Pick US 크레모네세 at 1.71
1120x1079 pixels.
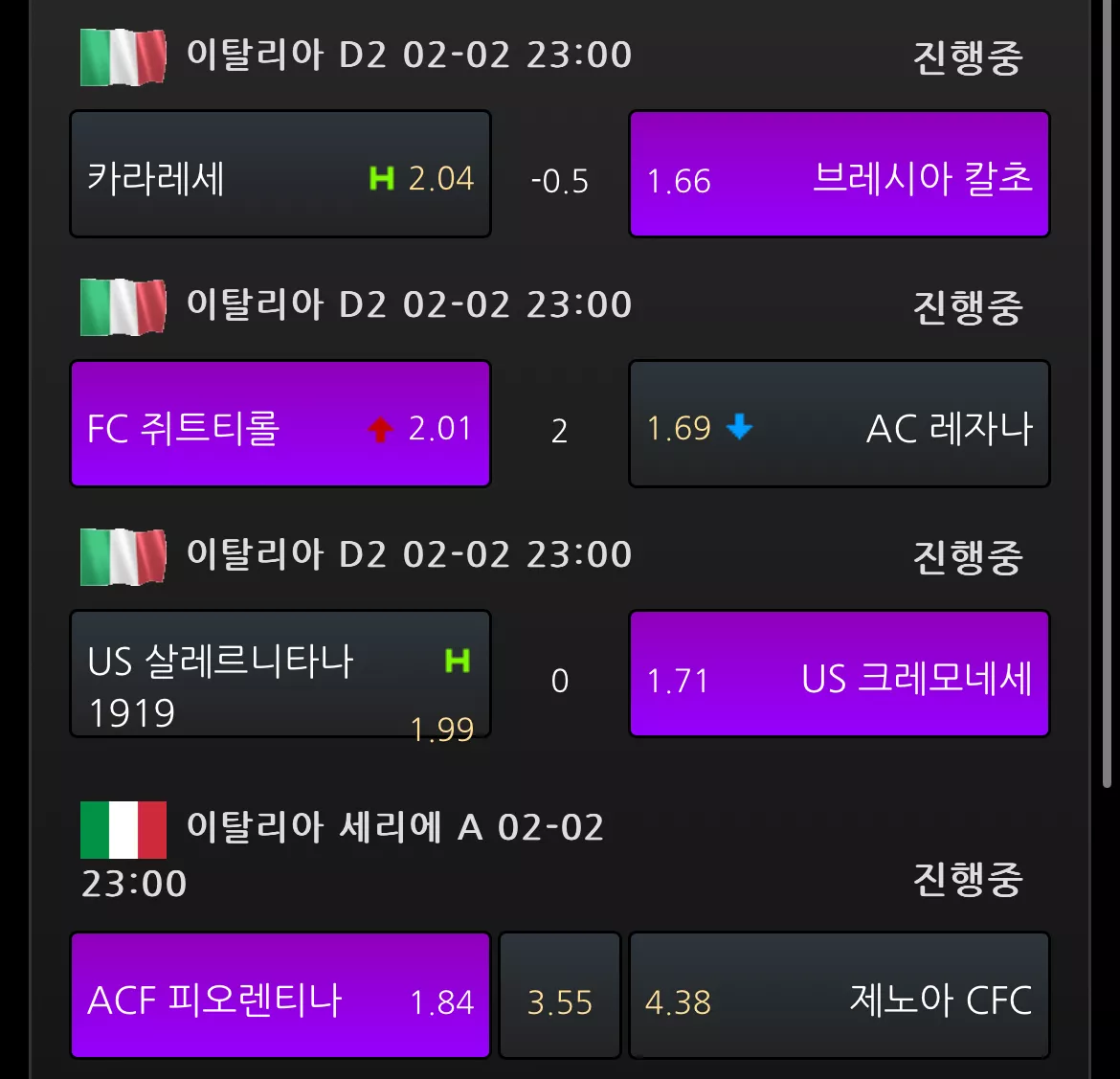pos(839,674)
